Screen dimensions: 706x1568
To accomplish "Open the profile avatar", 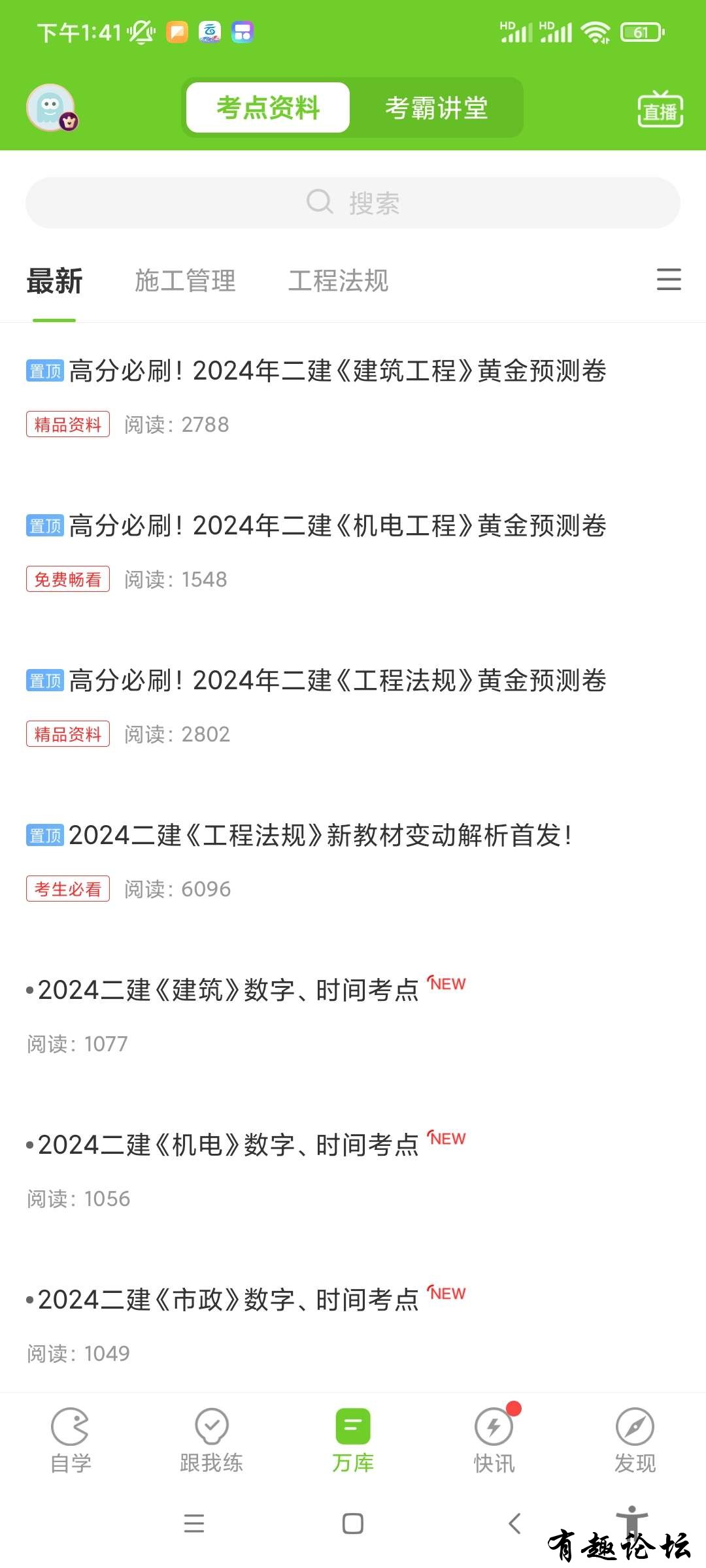I will pos(51,107).
